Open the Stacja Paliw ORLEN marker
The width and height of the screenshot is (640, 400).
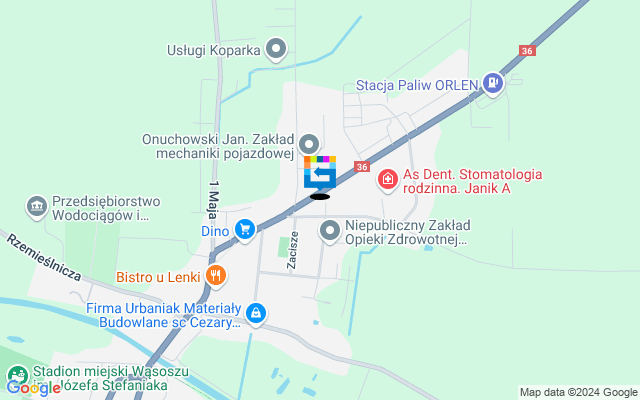[492, 84]
